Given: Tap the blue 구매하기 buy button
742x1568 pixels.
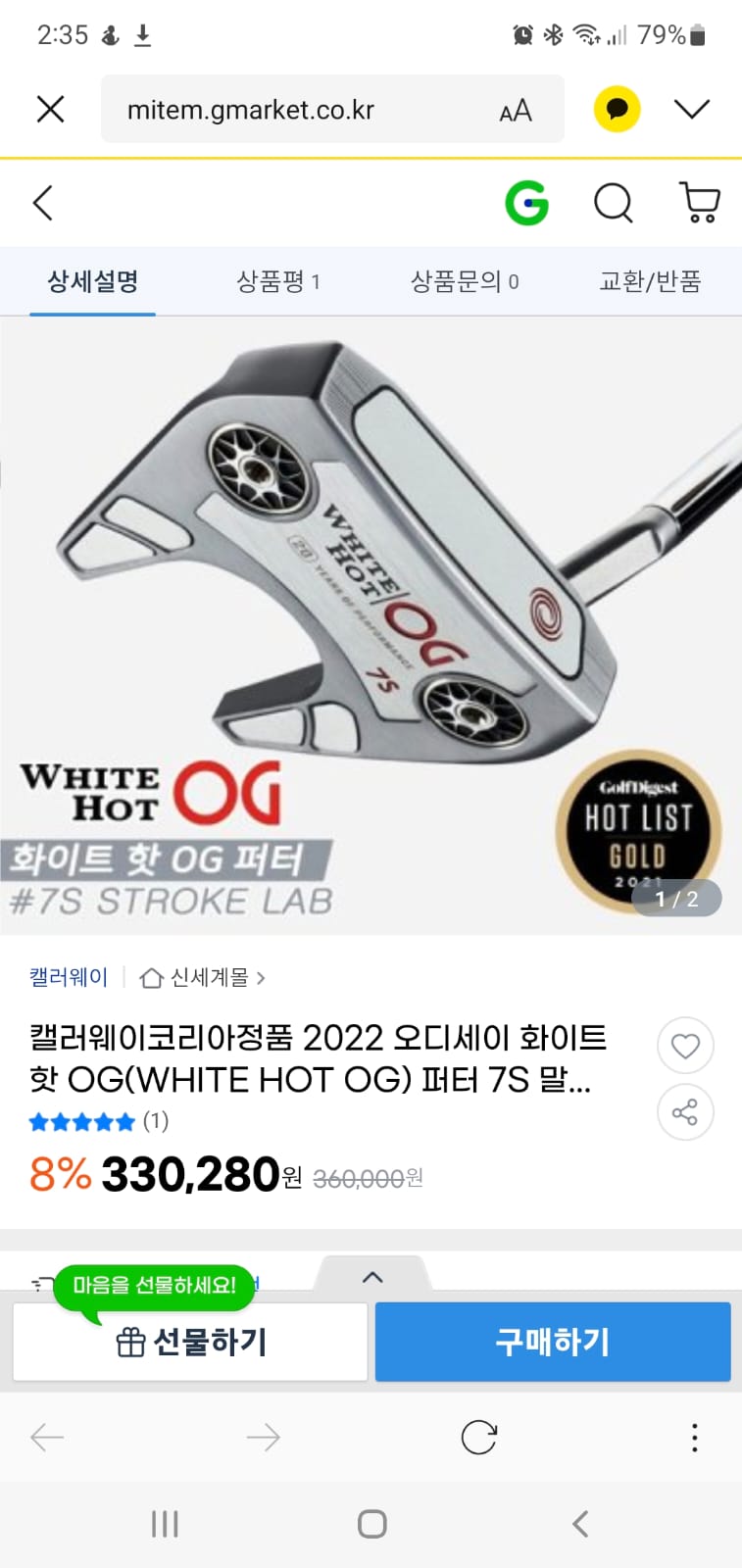Looking at the screenshot, I should [x=553, y=1342].
